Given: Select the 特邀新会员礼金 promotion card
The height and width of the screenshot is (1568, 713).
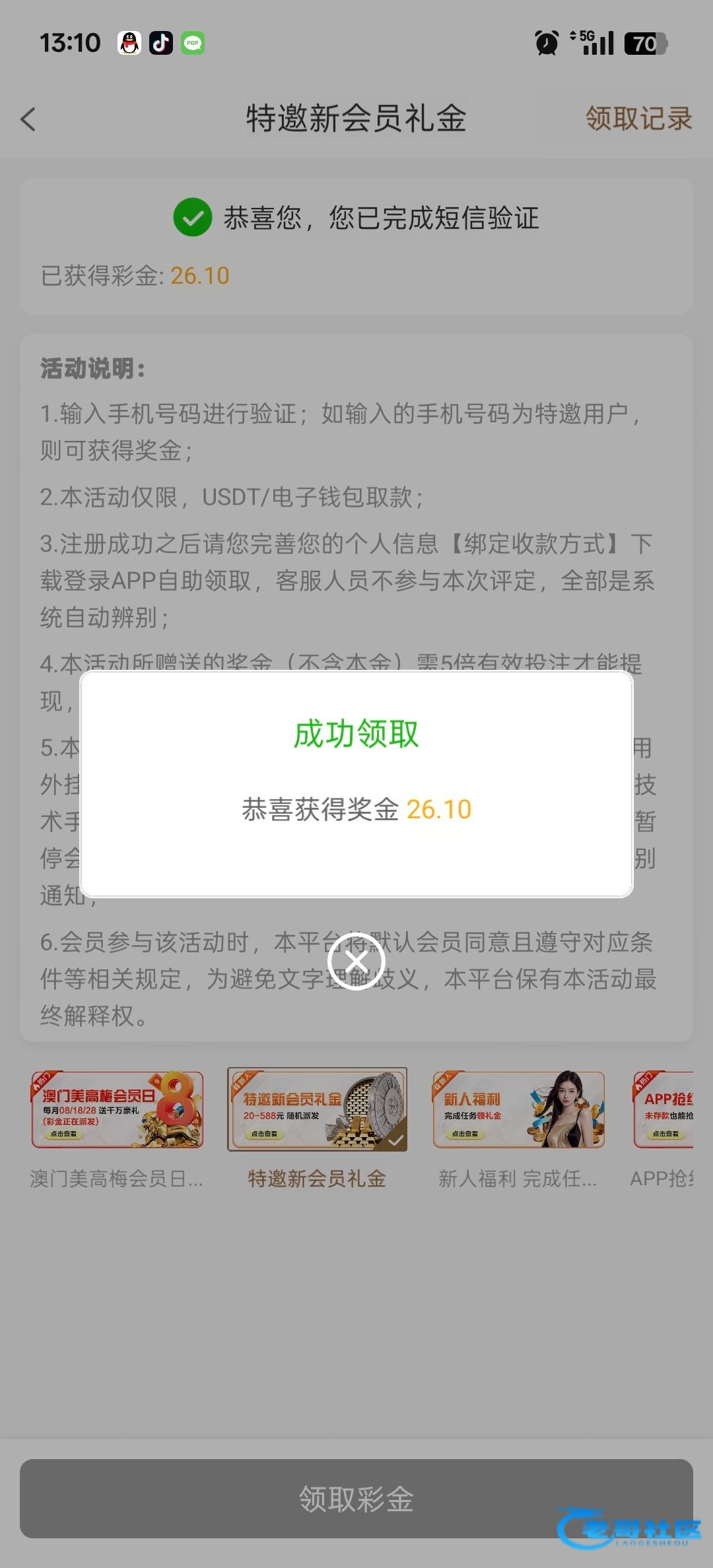Looking at the screenshot, I should click(x=317, y=1109).
